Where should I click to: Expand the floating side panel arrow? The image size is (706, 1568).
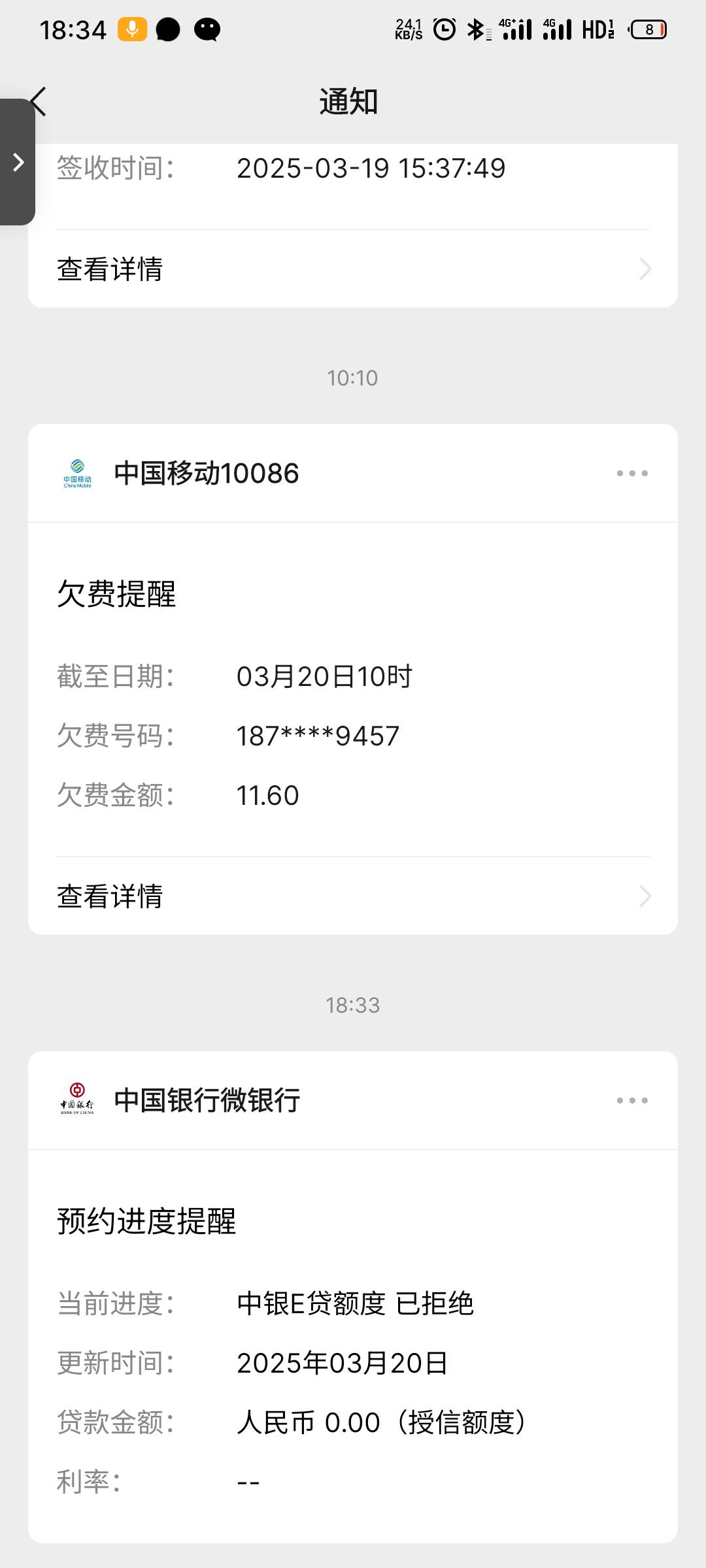[18, 162]
